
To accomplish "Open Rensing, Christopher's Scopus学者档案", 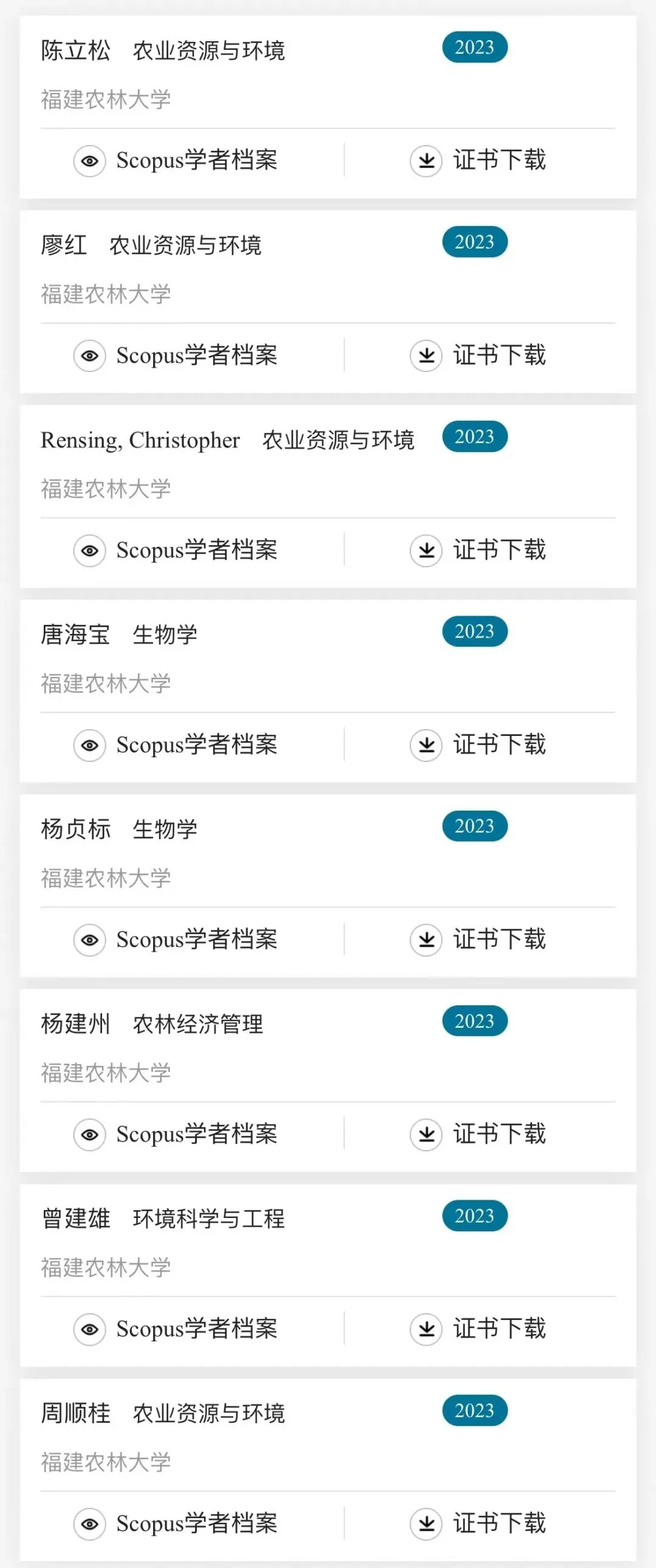I will click(176, 550).
